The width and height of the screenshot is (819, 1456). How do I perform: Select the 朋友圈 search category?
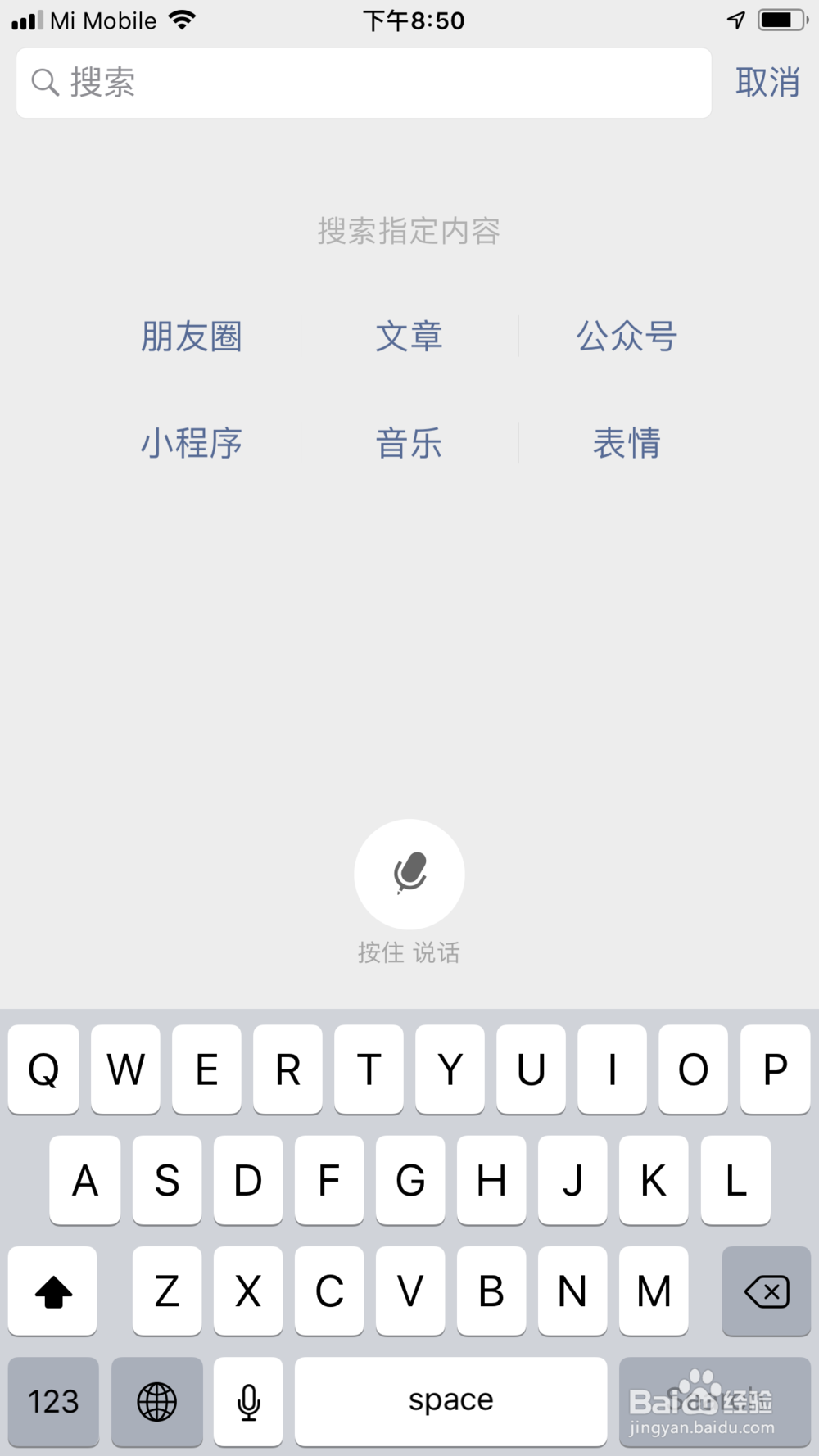(x=190, y=337)
